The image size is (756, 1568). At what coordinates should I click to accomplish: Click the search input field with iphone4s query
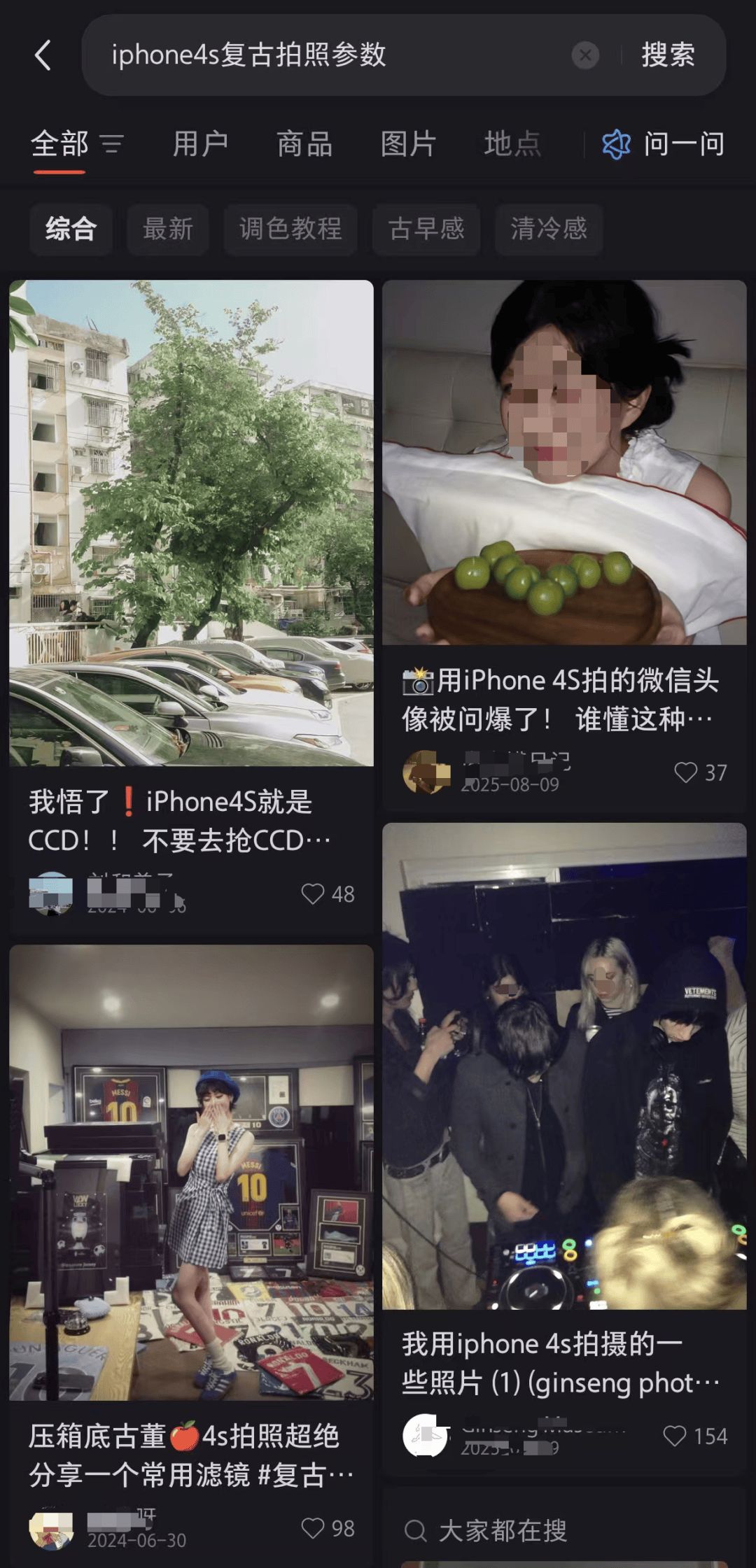coord(315,56)
